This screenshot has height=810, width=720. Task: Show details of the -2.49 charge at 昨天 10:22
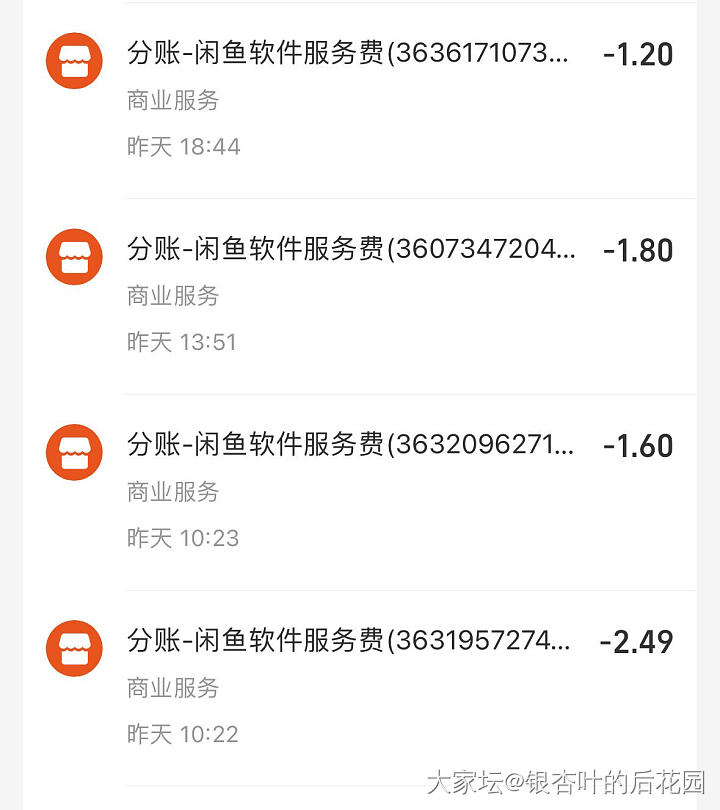[360, 688]
